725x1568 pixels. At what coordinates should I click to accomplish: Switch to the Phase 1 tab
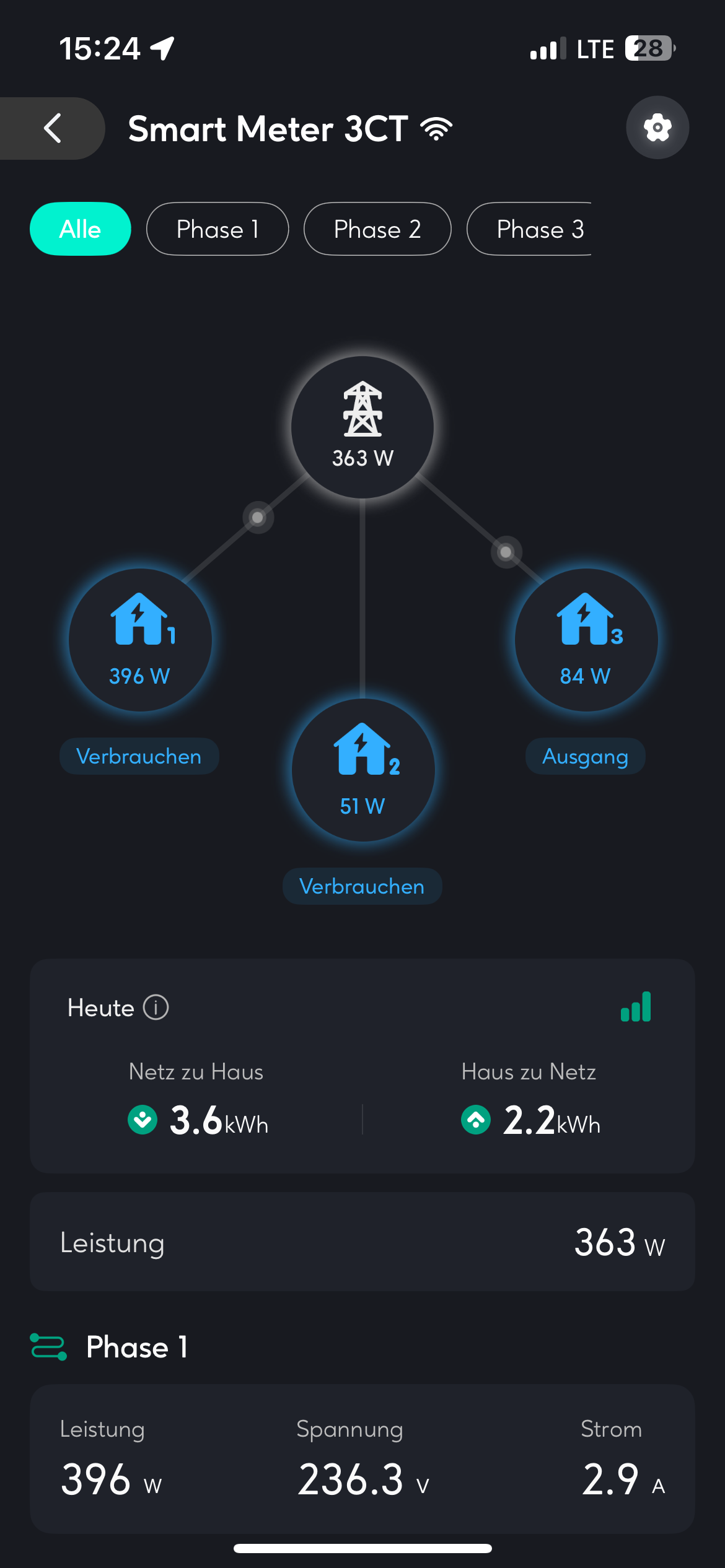[x=217, y=229]
